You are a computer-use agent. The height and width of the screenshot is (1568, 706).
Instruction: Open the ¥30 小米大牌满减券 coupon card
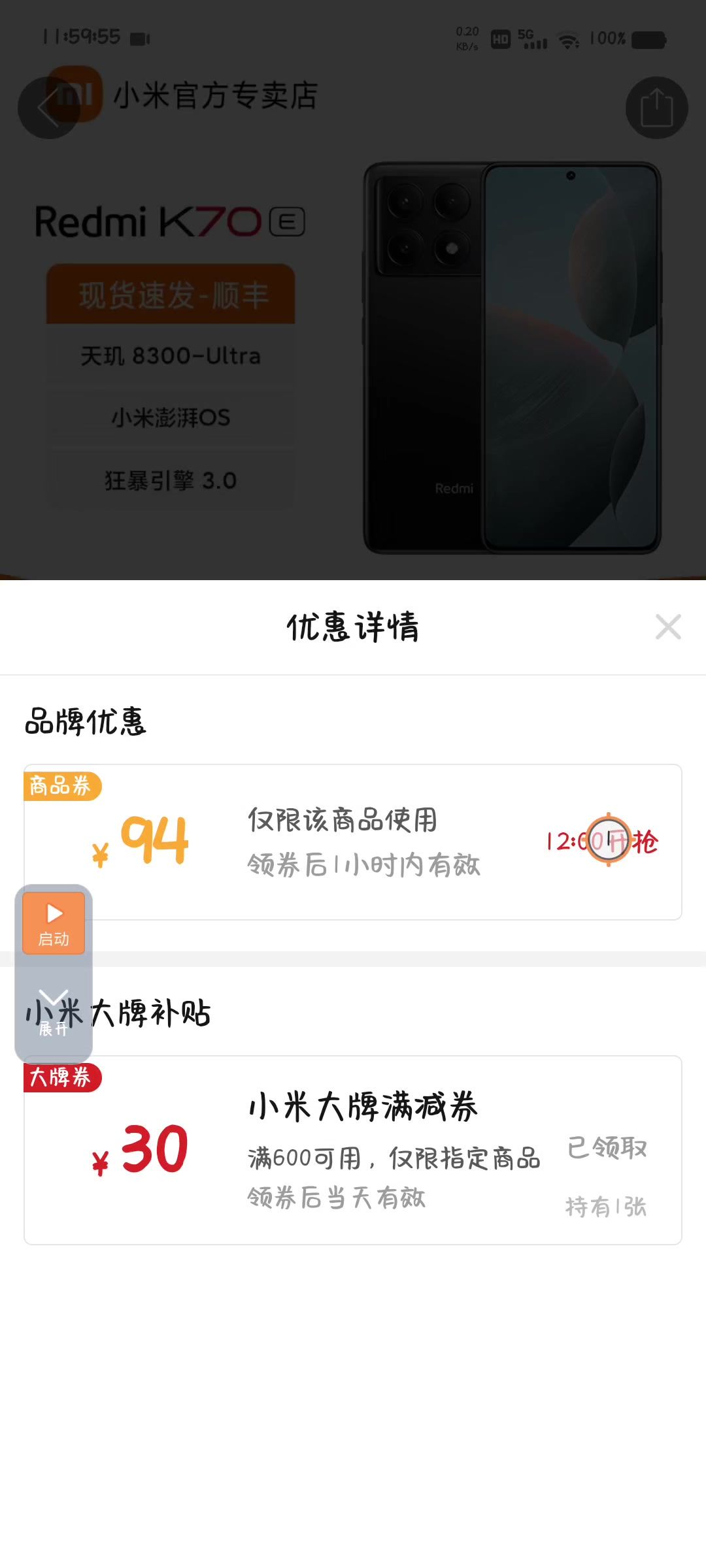(353, 1150)
